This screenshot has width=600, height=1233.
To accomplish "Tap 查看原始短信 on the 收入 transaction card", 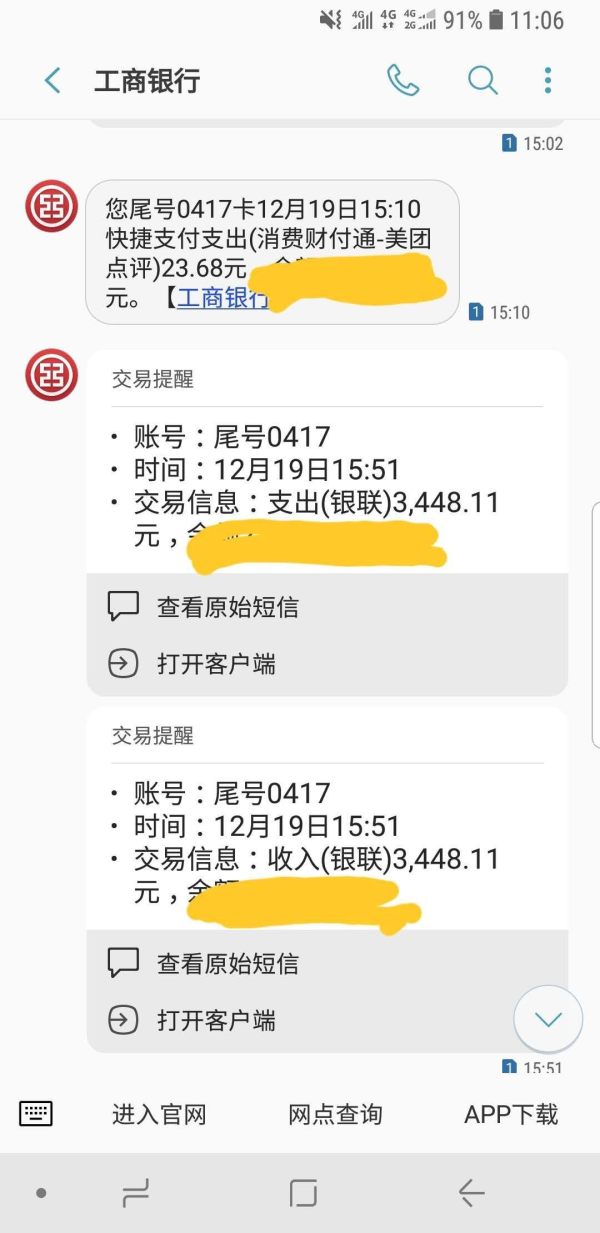I will 227,964.
